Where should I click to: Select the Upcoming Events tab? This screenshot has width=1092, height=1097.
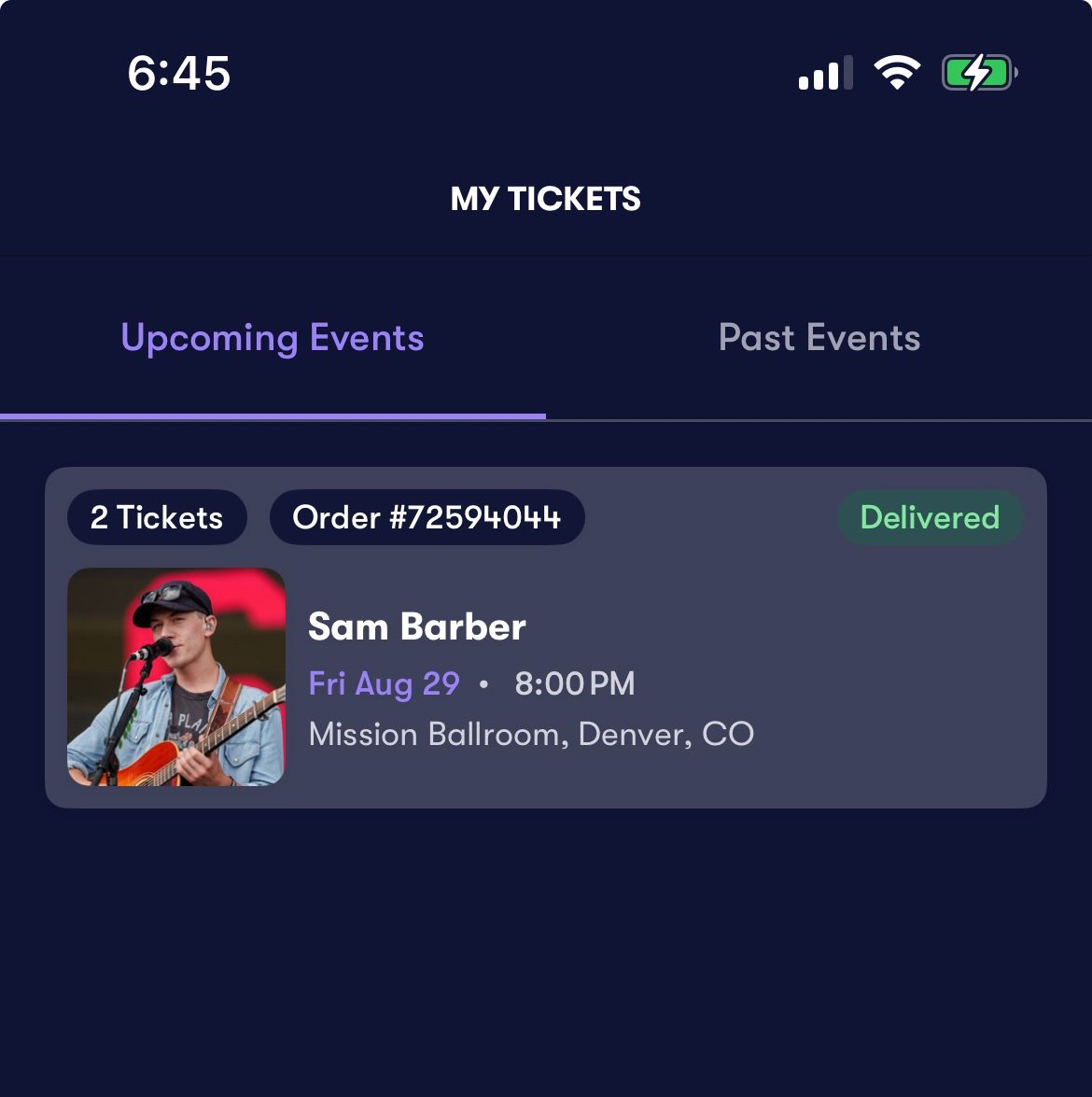click(x=273, y=338)
